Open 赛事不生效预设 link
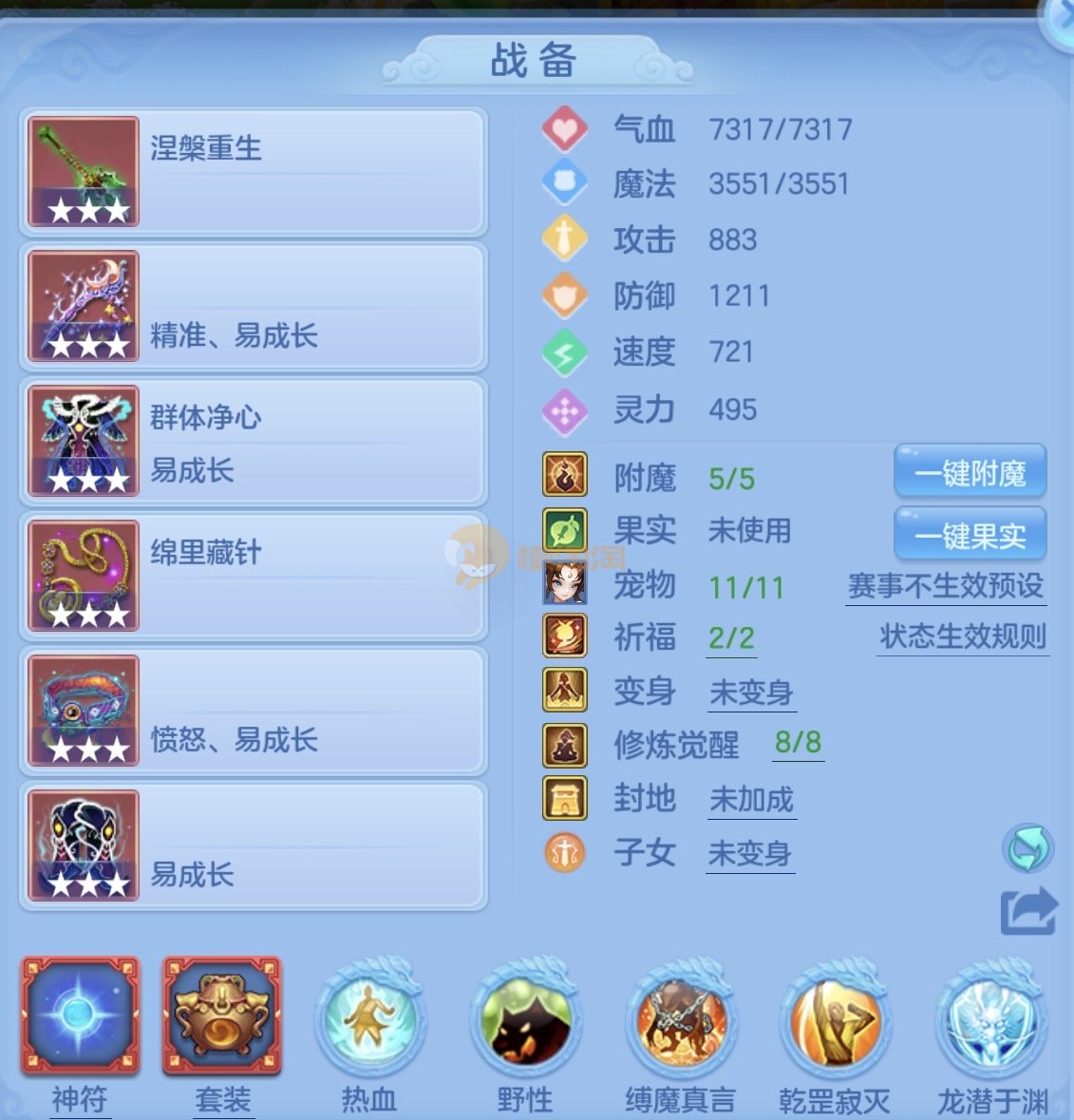 946,586
